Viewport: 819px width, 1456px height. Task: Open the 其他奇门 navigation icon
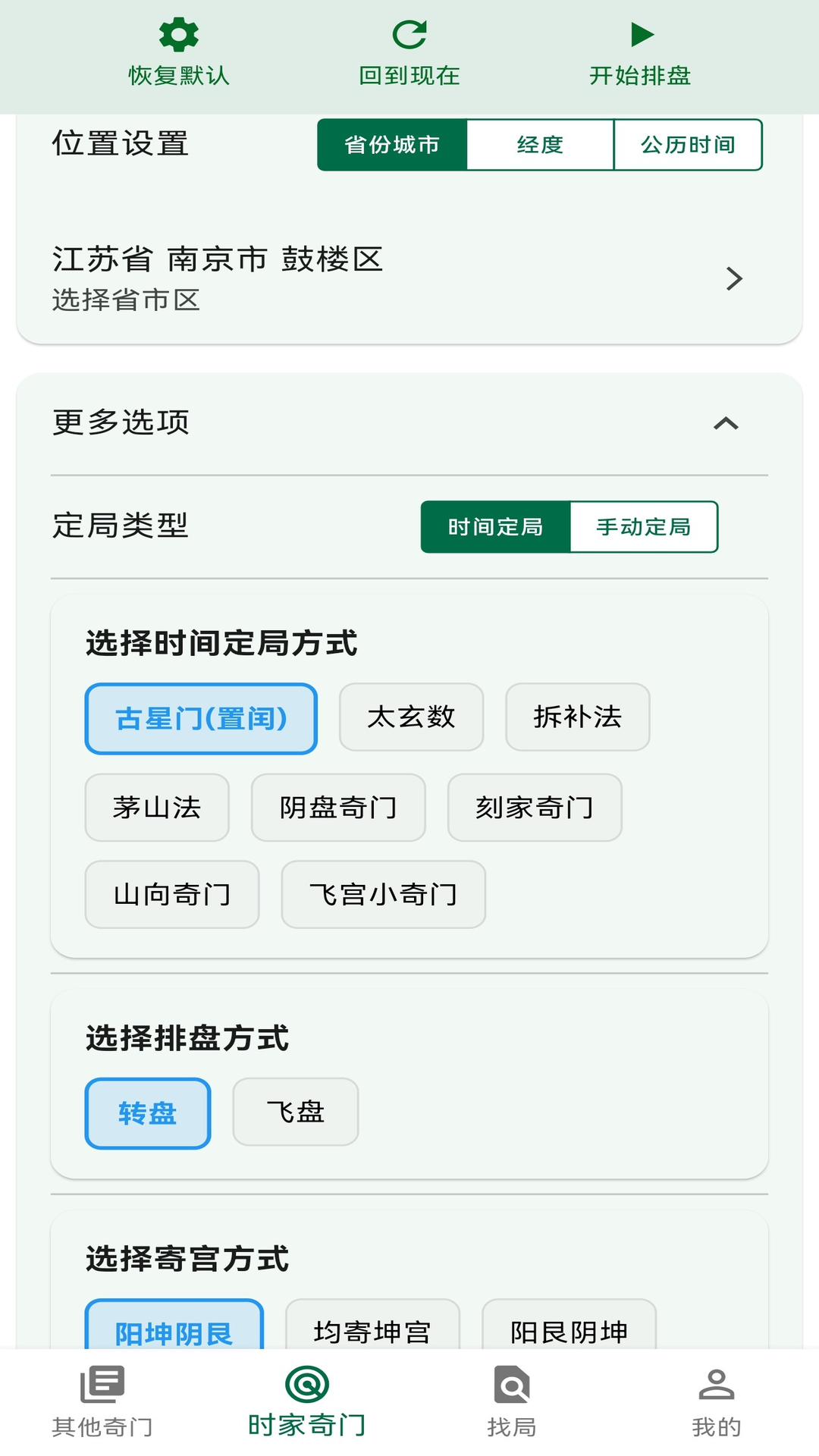102,1399
